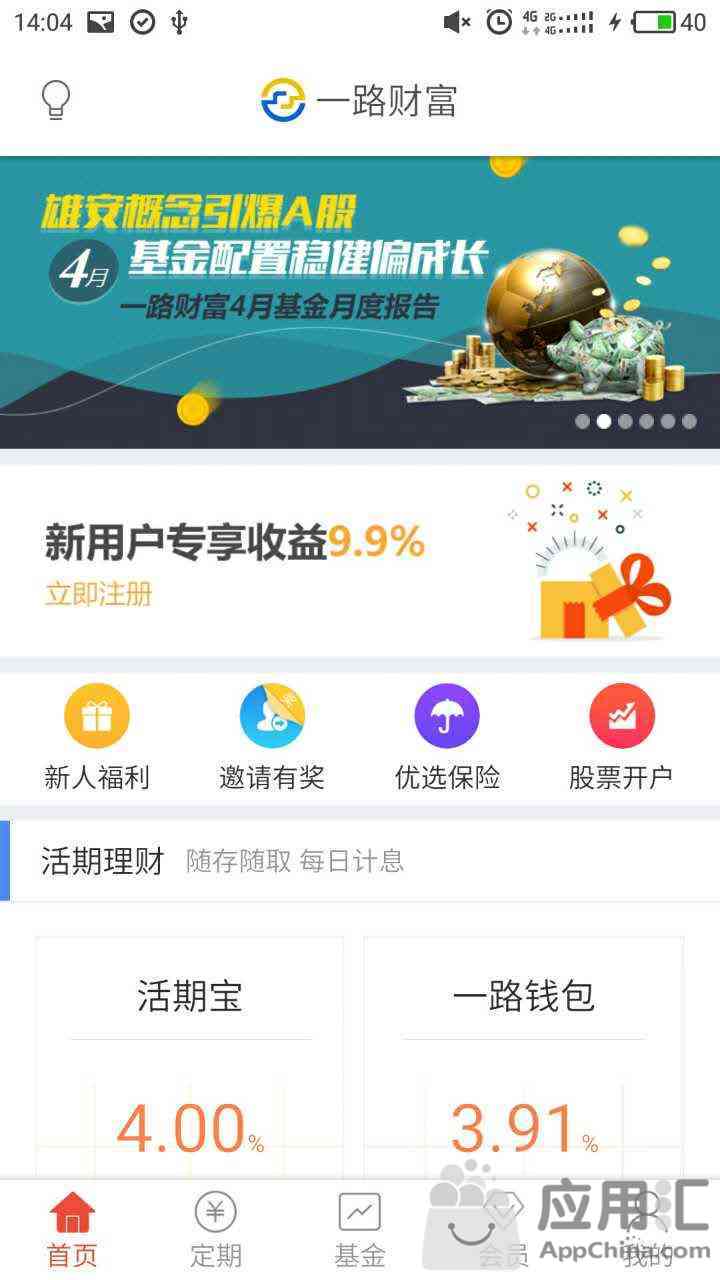Open 优选保险 insurance section
Viewport: 720px width, 1280px height.
447,737
